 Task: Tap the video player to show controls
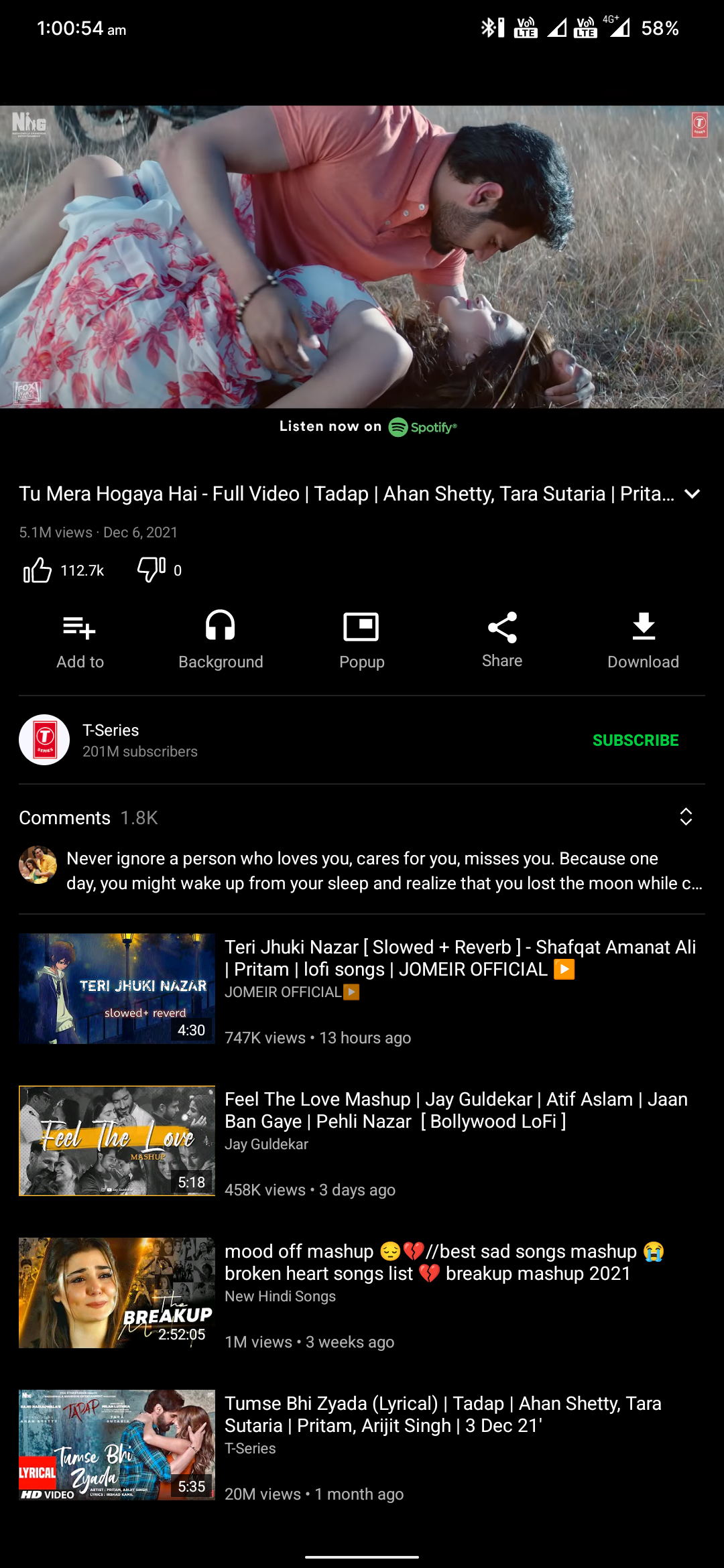point(362,256)
